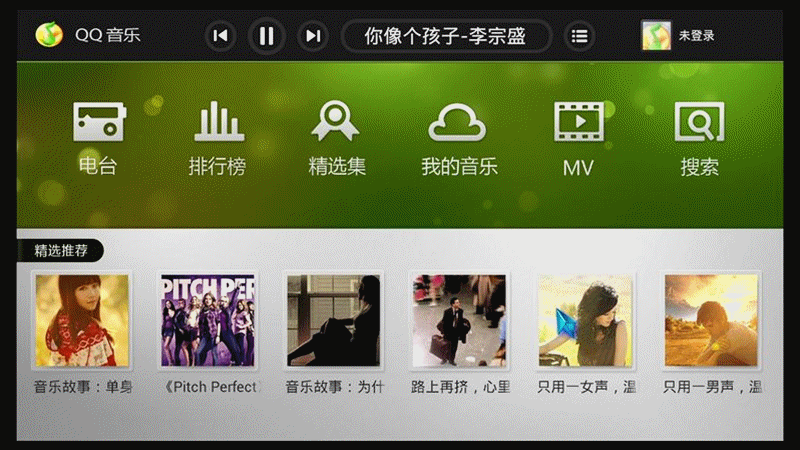Open 搜索 search
800x450 pixels.
[x=699, y=138]
